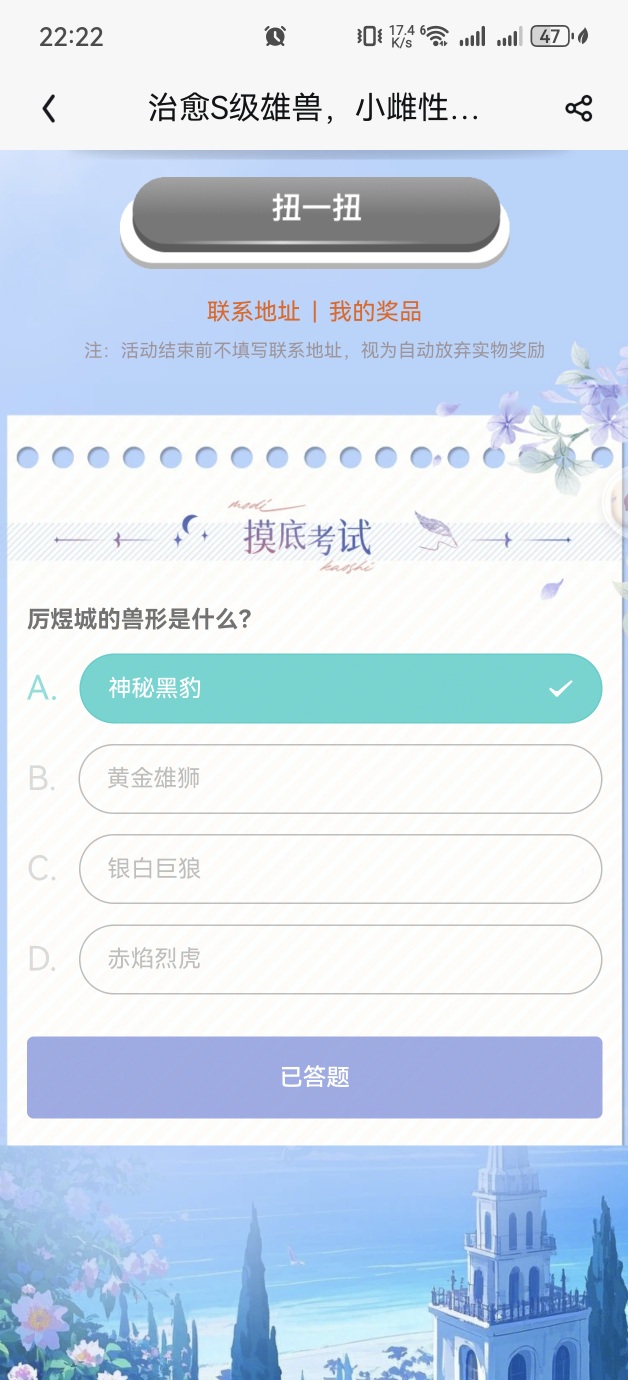Go back using the top-left arrow
Image resolution: width=628 pixels, height=1380 pixels.
pyautogui.click(x=48, y=108)
